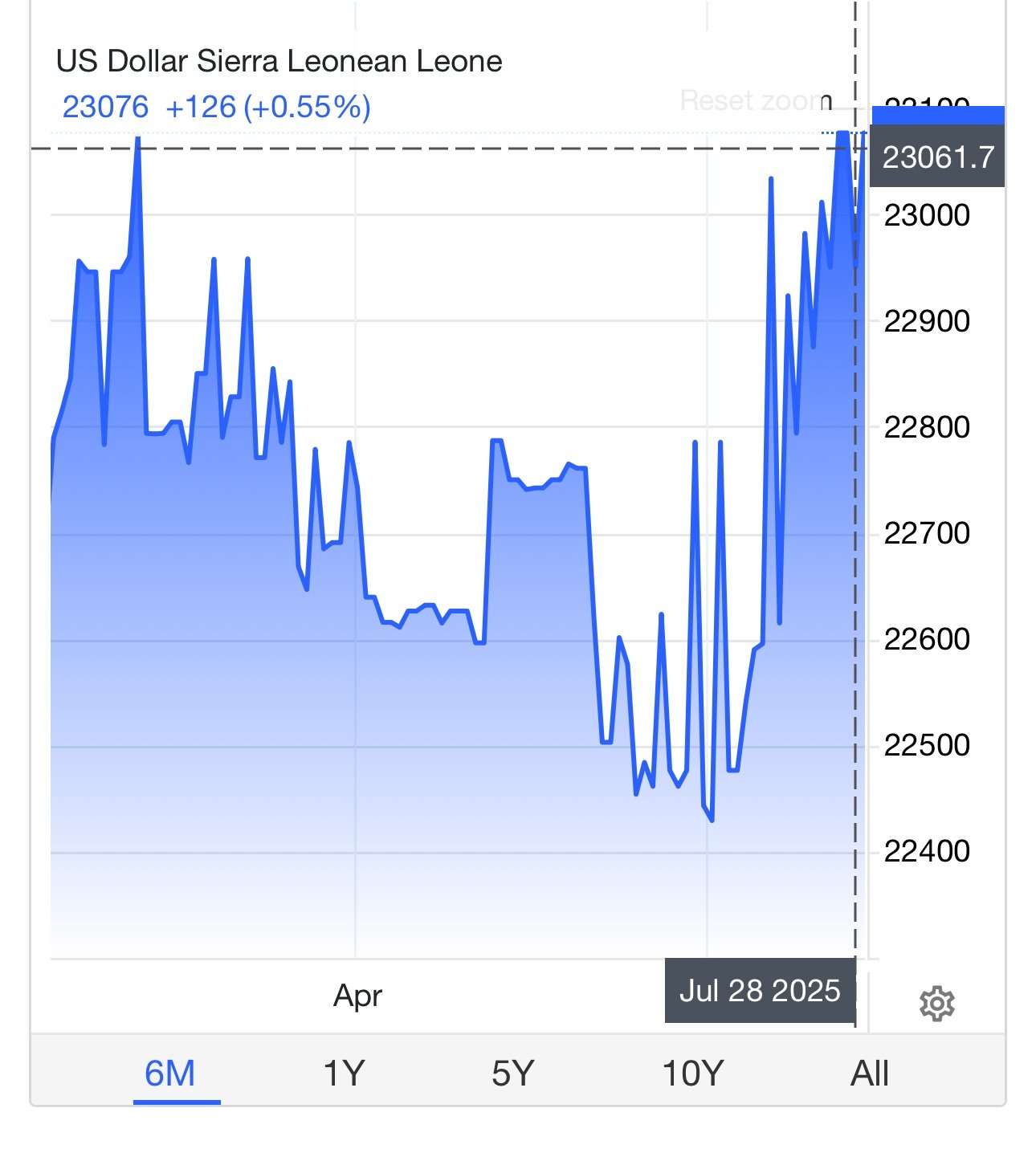The image size is (1036, 1153).
Task: Click the Jul 28 2025 date tooltip
Action: point(760,993)
